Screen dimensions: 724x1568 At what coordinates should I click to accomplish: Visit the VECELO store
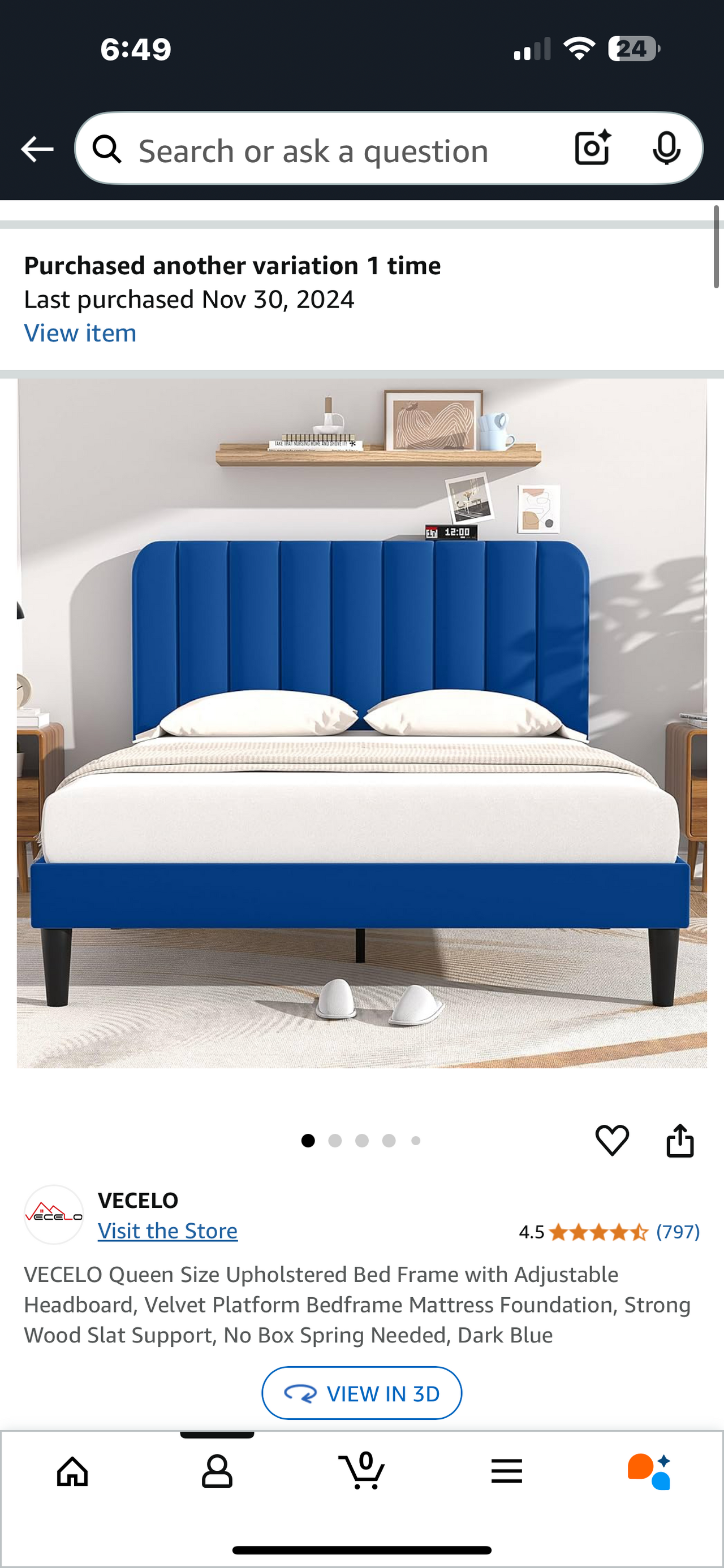(167, 1231)
